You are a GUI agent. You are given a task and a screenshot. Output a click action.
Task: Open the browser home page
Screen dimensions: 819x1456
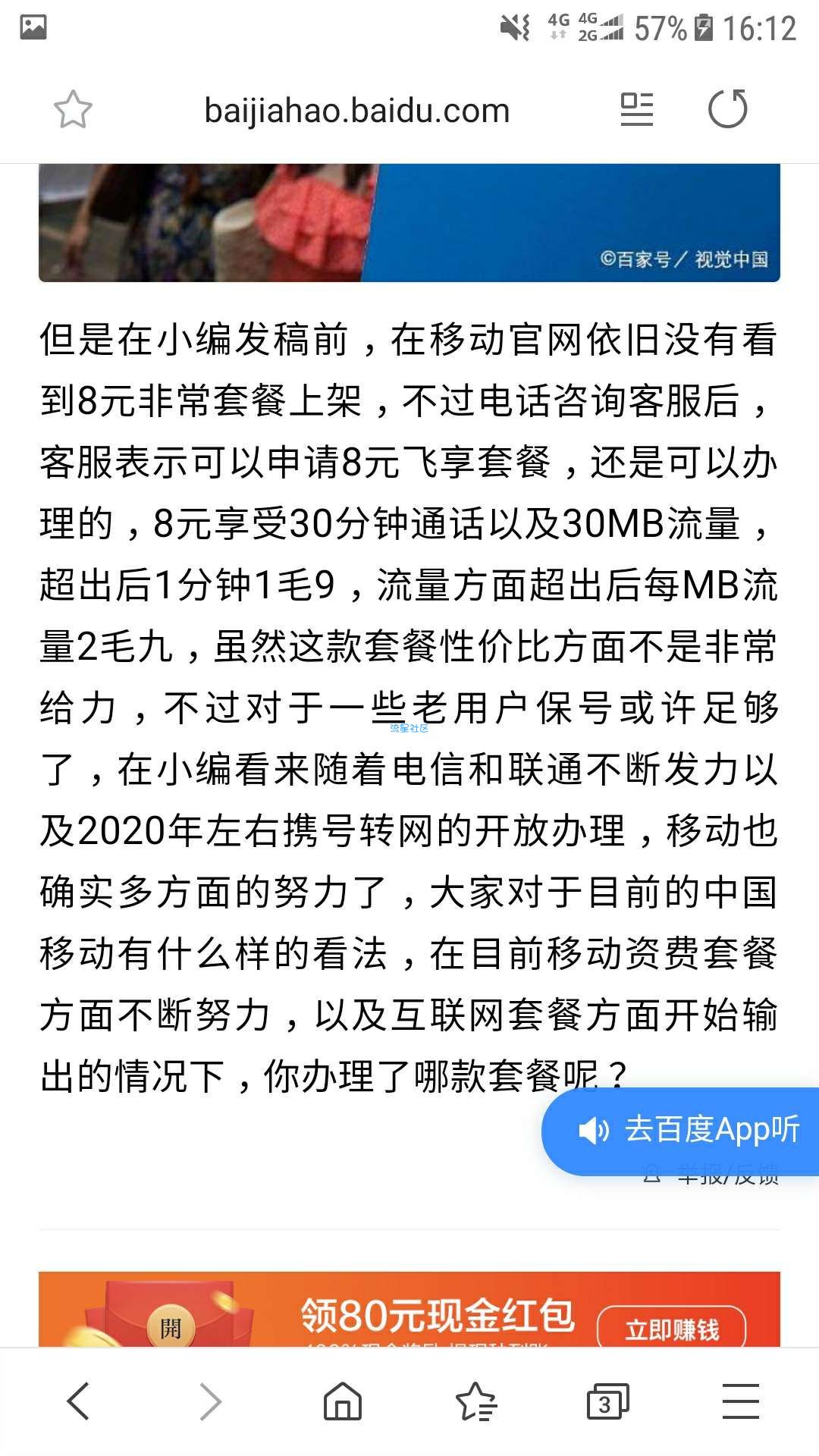(x=343, y=1401)
